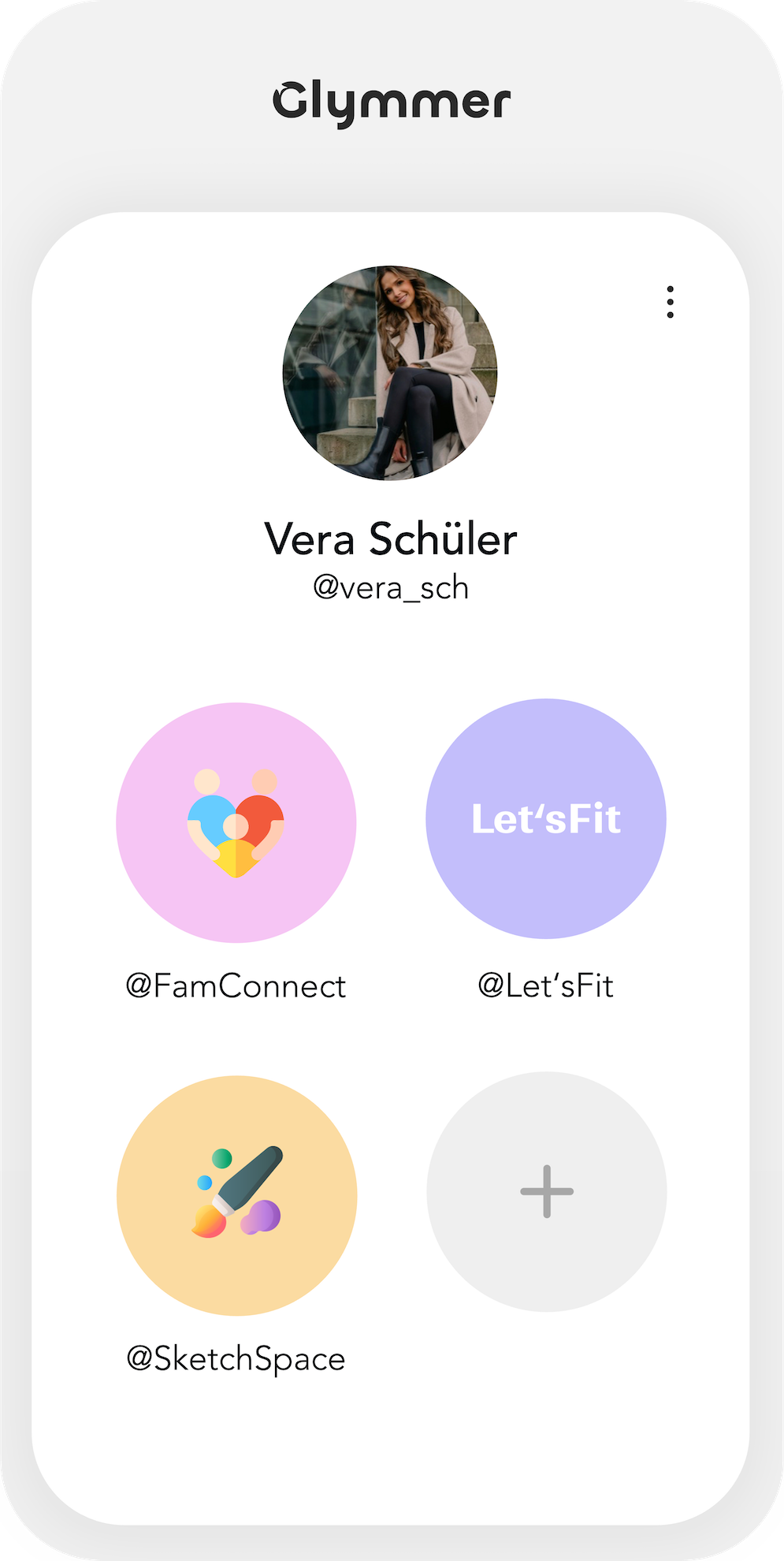Click the name Vera Schüler

[x=391, y=539]
